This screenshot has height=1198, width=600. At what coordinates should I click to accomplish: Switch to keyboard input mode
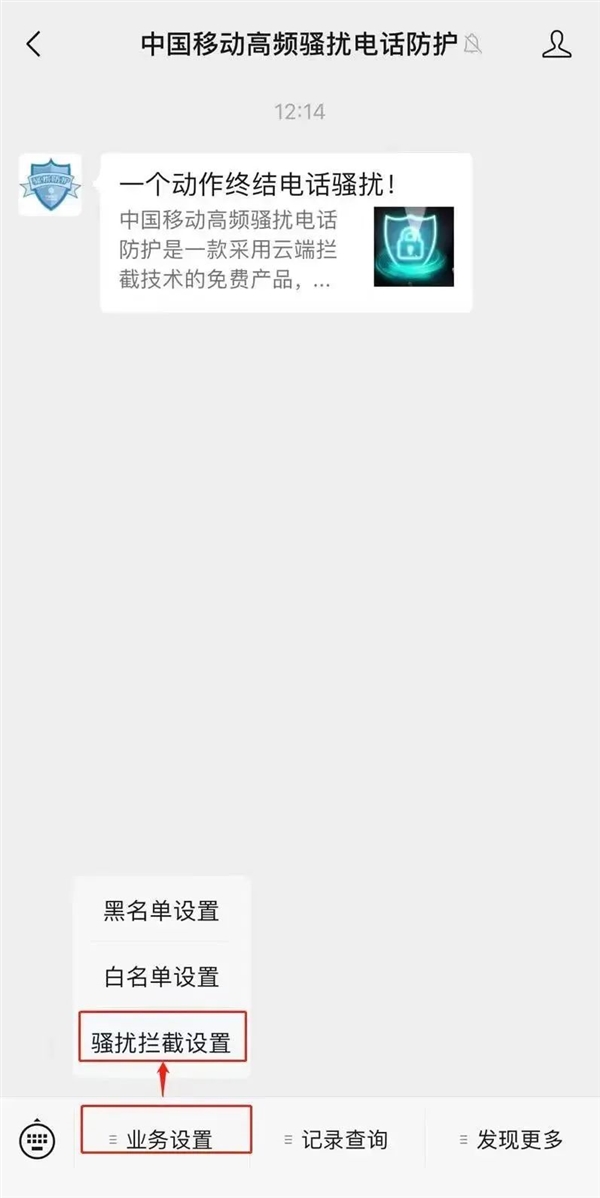click(x=37, y=1139)
